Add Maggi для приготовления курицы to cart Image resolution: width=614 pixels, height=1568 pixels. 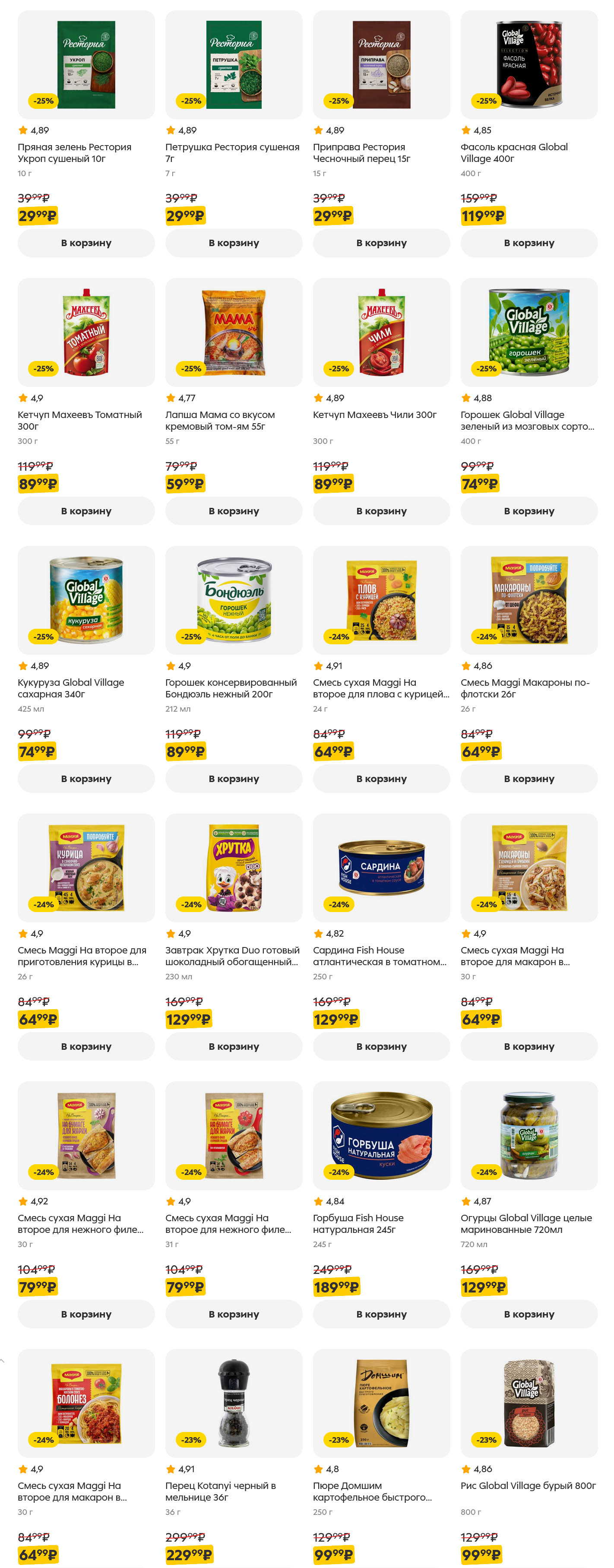[86, 1046]
